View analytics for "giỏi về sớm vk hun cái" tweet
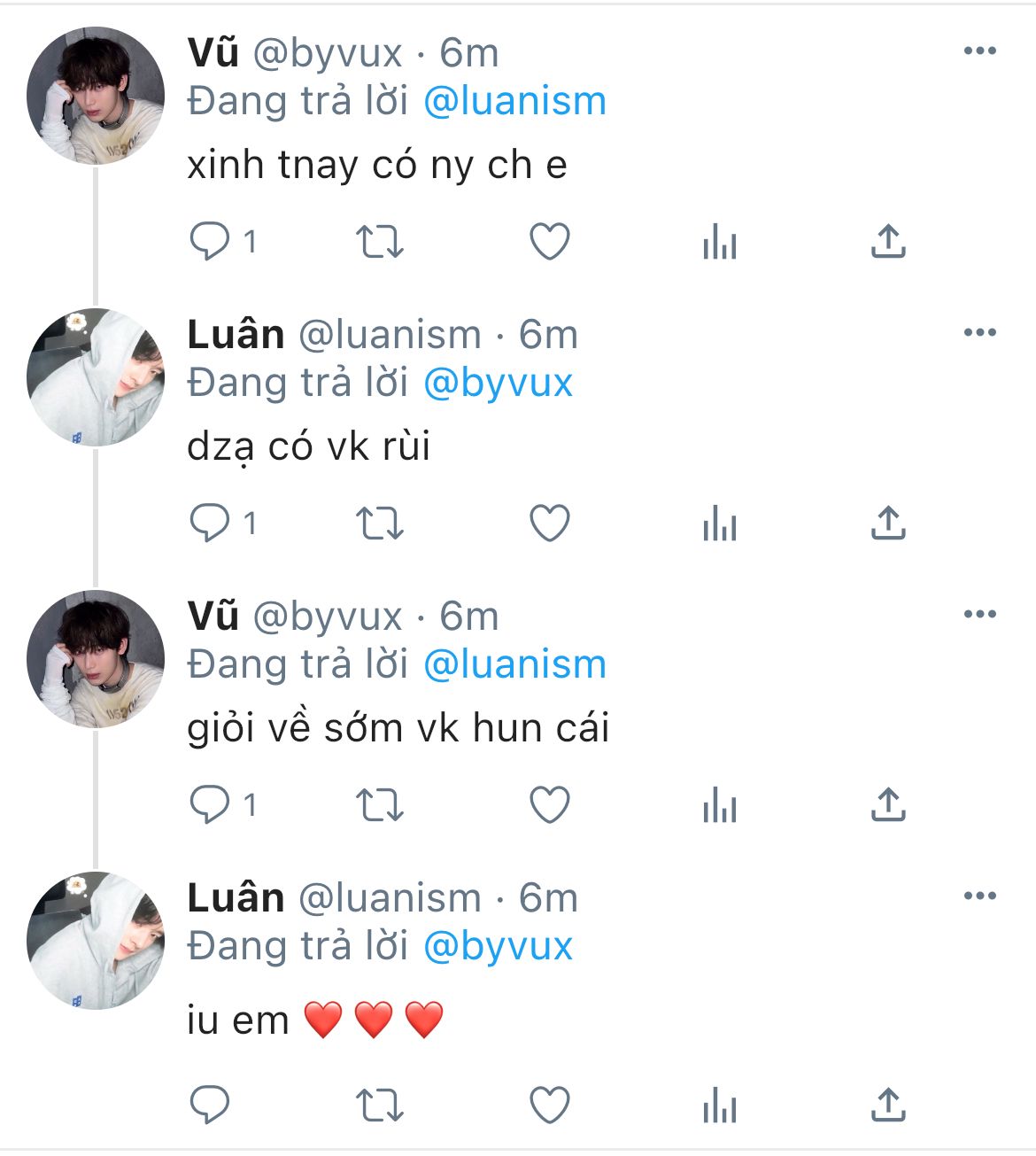The image size is (1036, 1156). tap(719, 805)
